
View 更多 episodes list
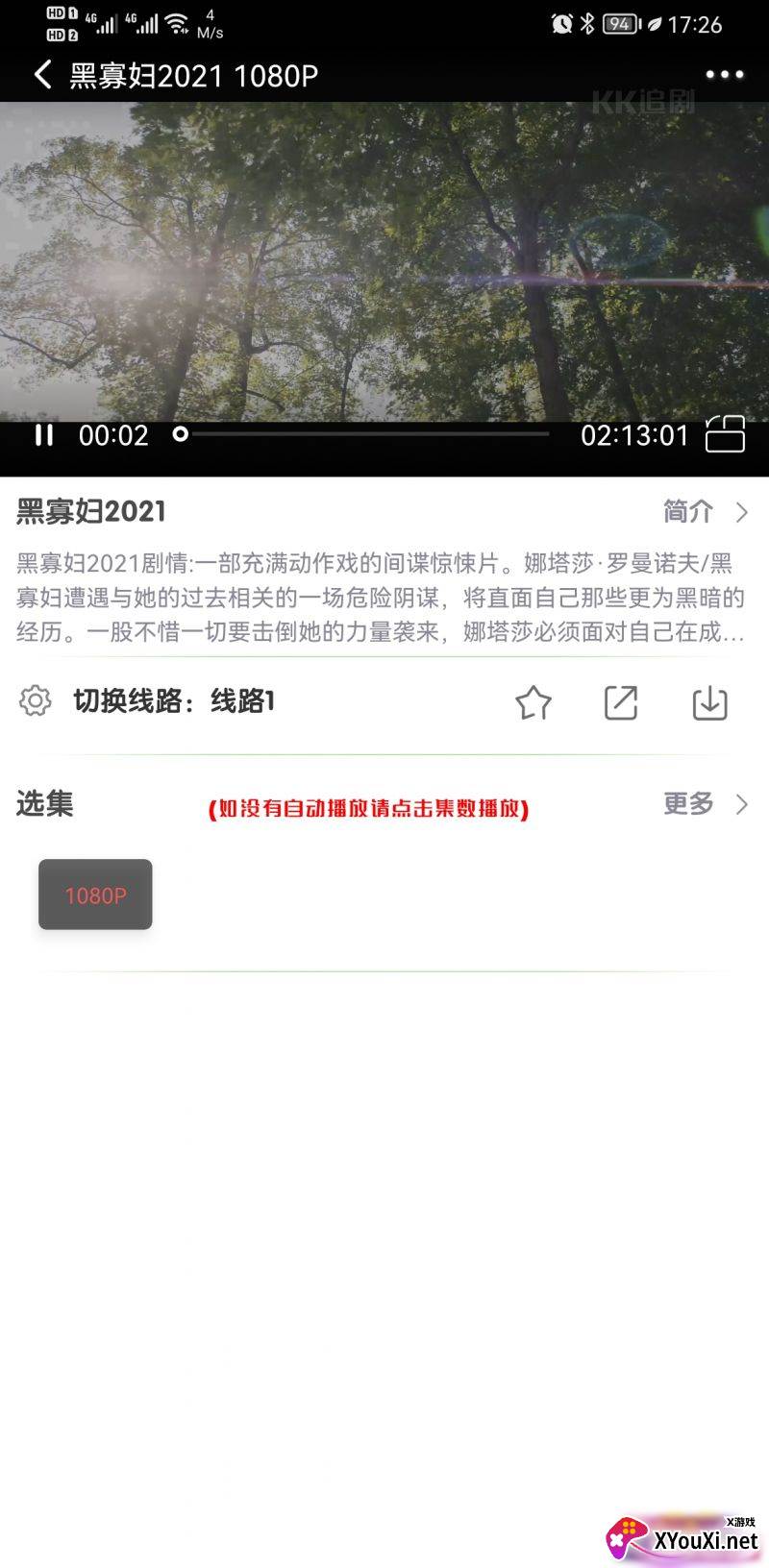pos(705,804)
